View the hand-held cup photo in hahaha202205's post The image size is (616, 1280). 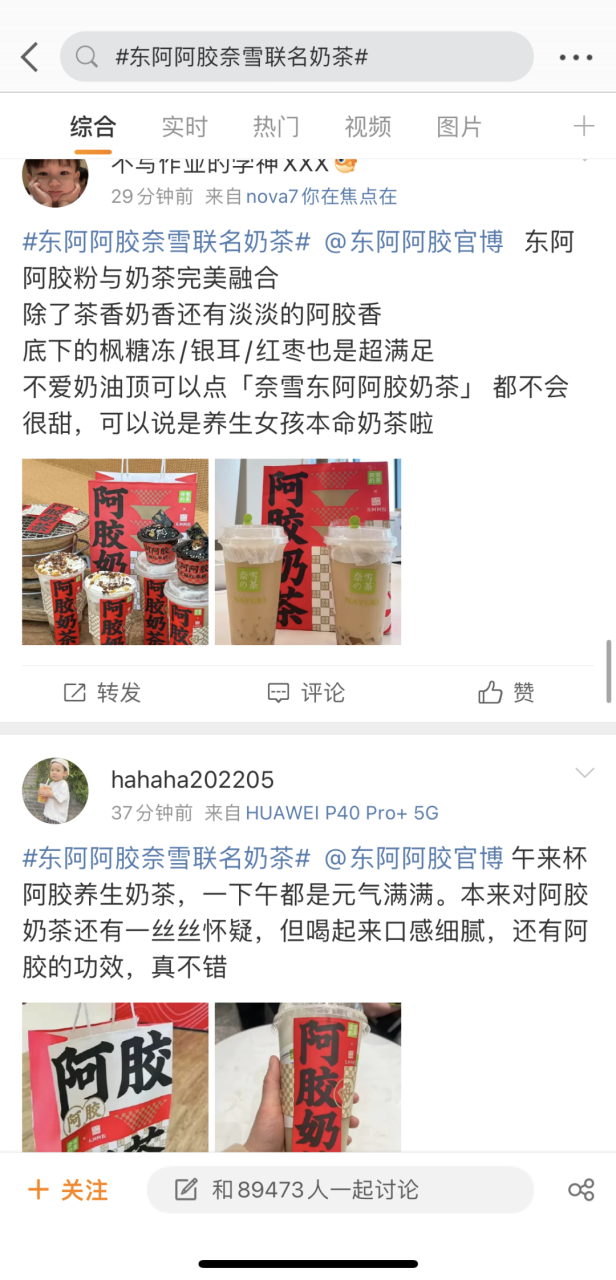pyautogui.click(x=308, y=1076)
